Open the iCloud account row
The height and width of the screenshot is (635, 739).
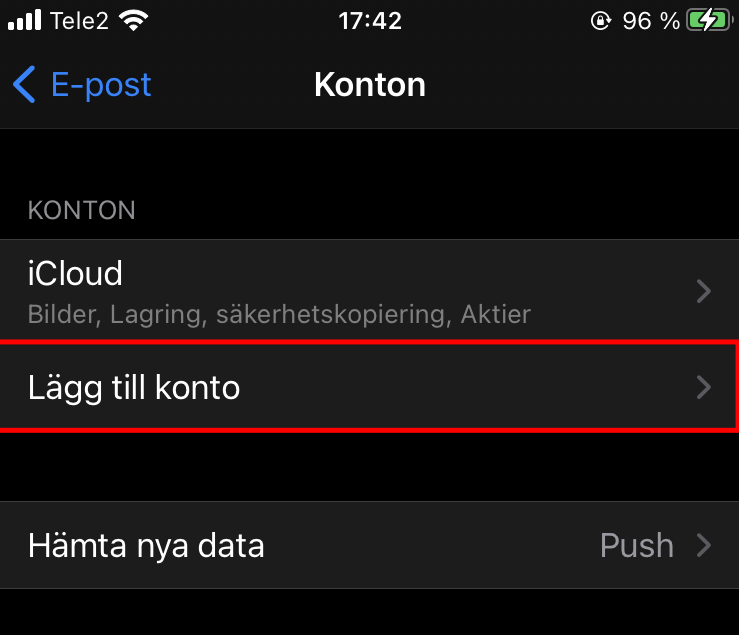coord(368,290)
